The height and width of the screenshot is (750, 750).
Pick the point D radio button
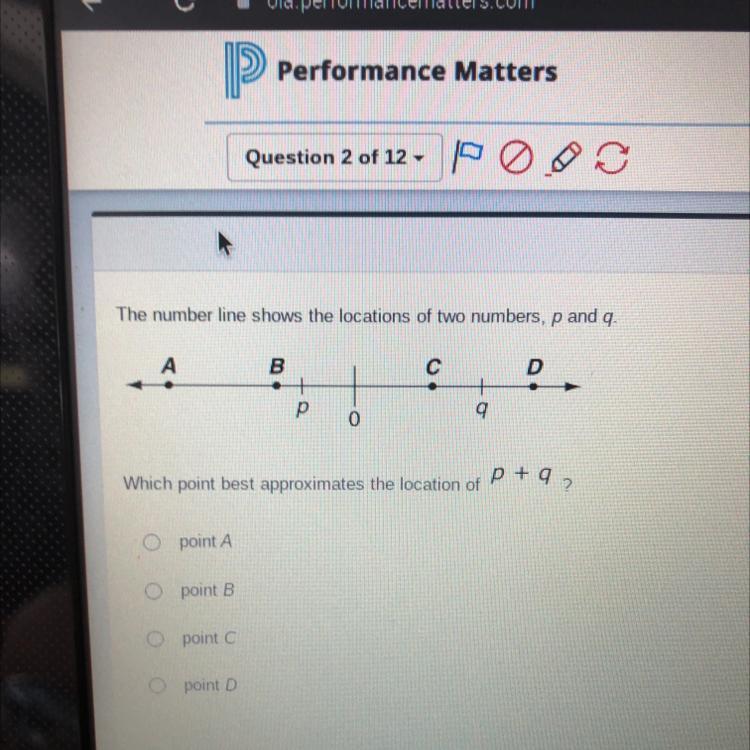[157, 686]
